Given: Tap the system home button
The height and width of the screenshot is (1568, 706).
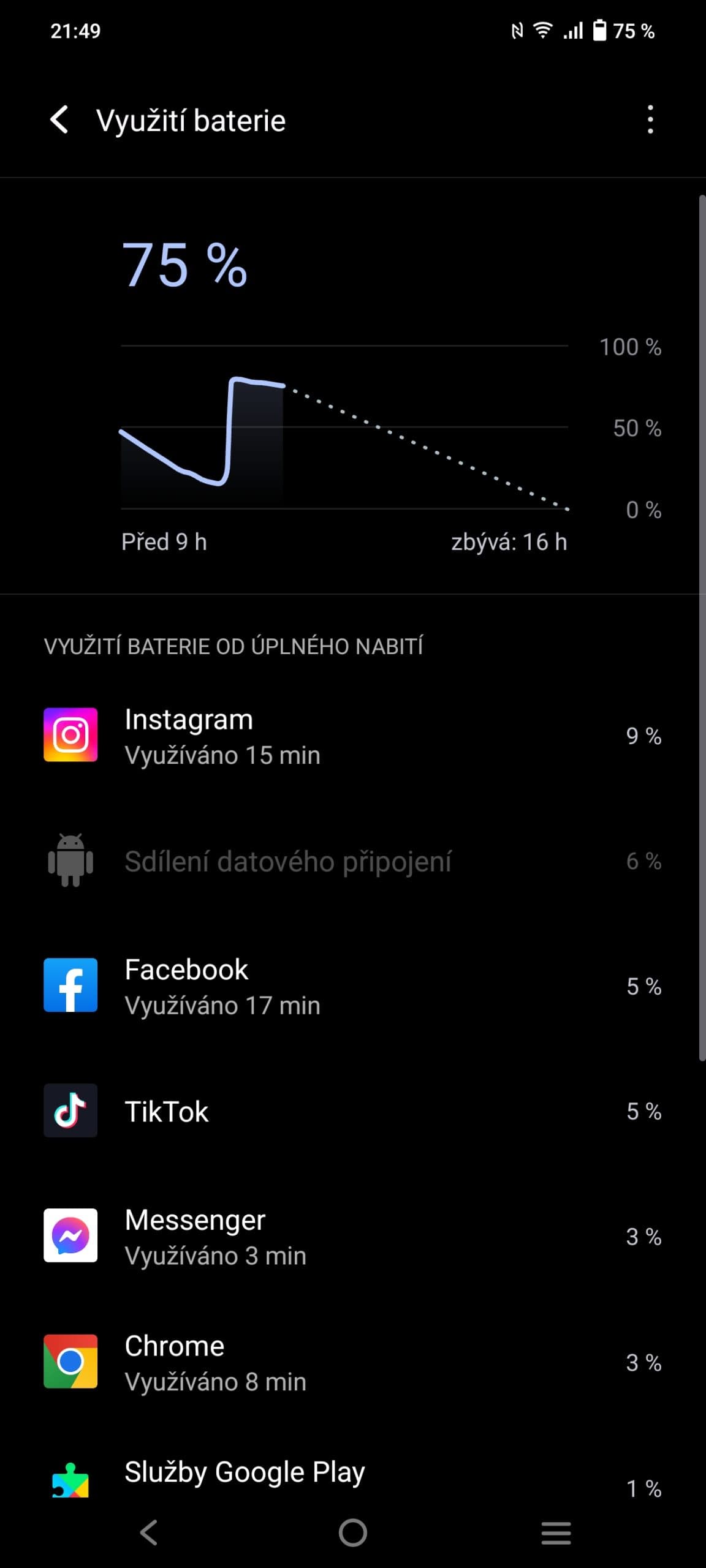Looking at the screenshot, I should point(352,1533).
